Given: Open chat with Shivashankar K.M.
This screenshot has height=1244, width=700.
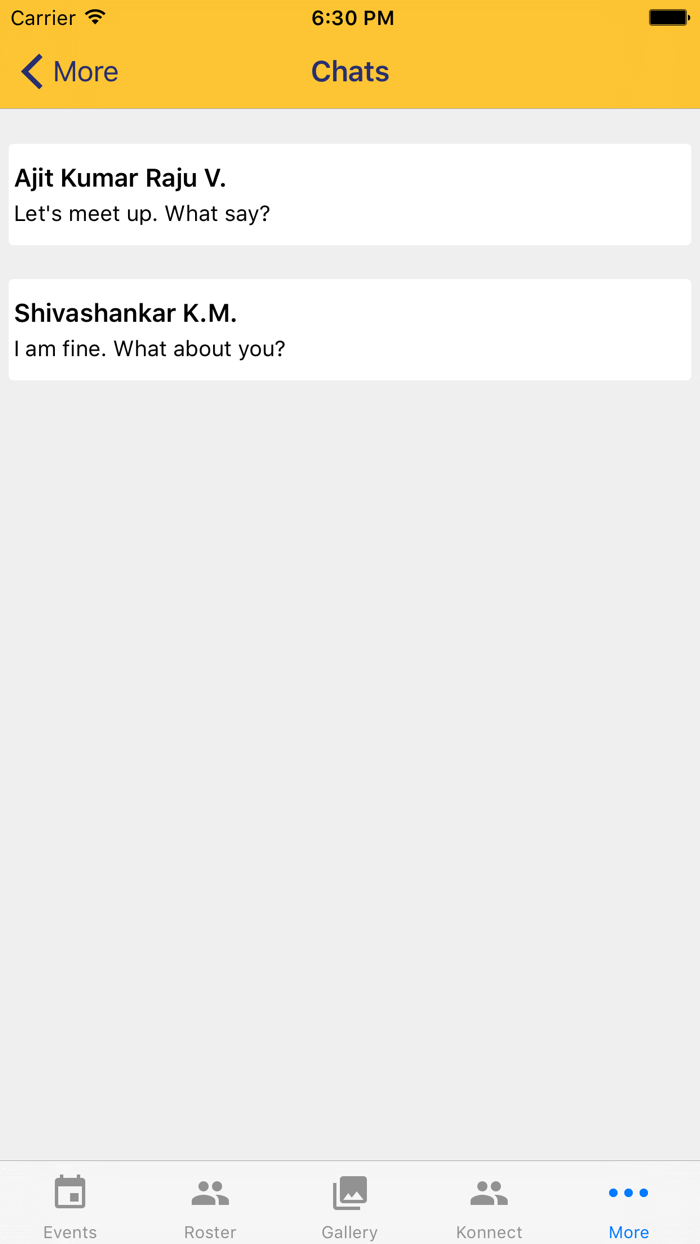Looking at the screenshot, I should point(349,330).
